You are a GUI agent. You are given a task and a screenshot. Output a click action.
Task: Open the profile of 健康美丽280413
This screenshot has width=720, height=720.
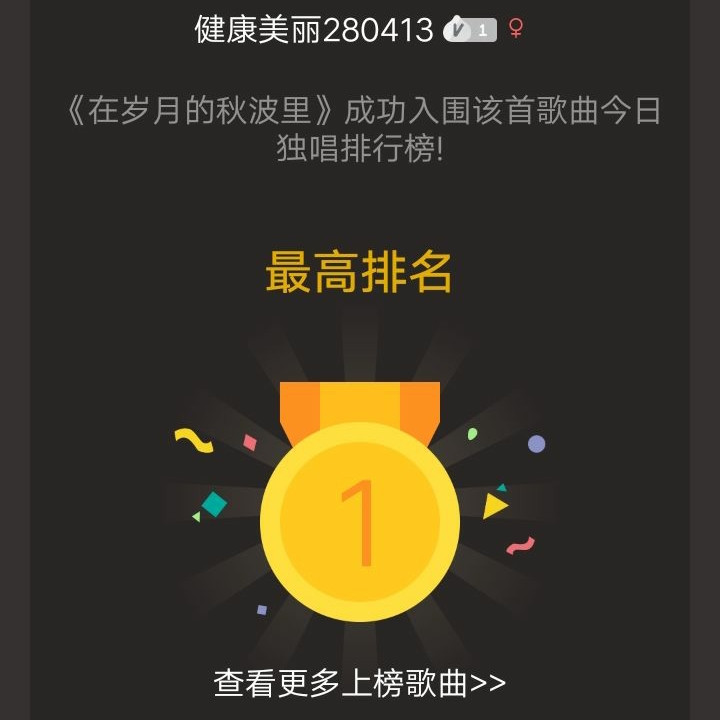316,28
